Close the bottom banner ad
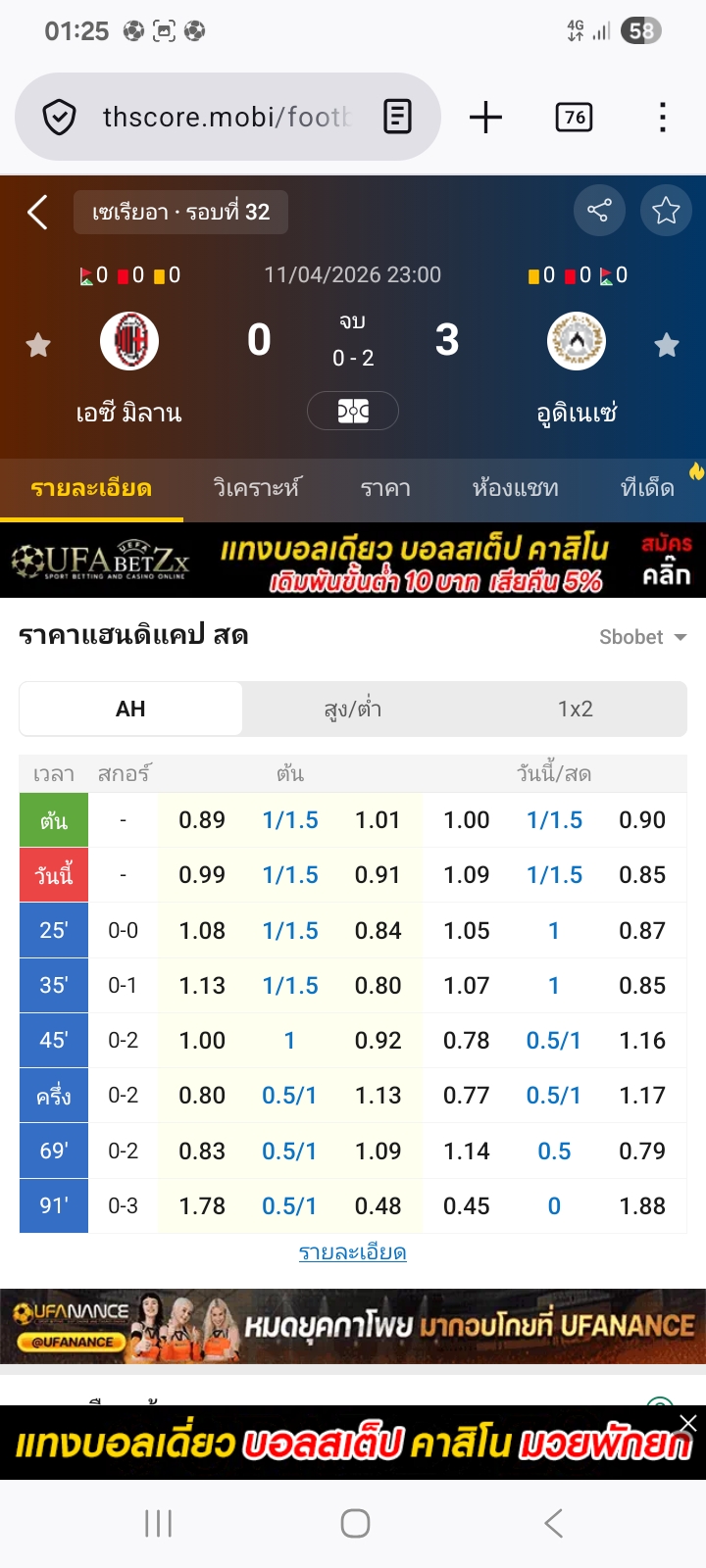706x1568 pixels. coord(688,1423)
